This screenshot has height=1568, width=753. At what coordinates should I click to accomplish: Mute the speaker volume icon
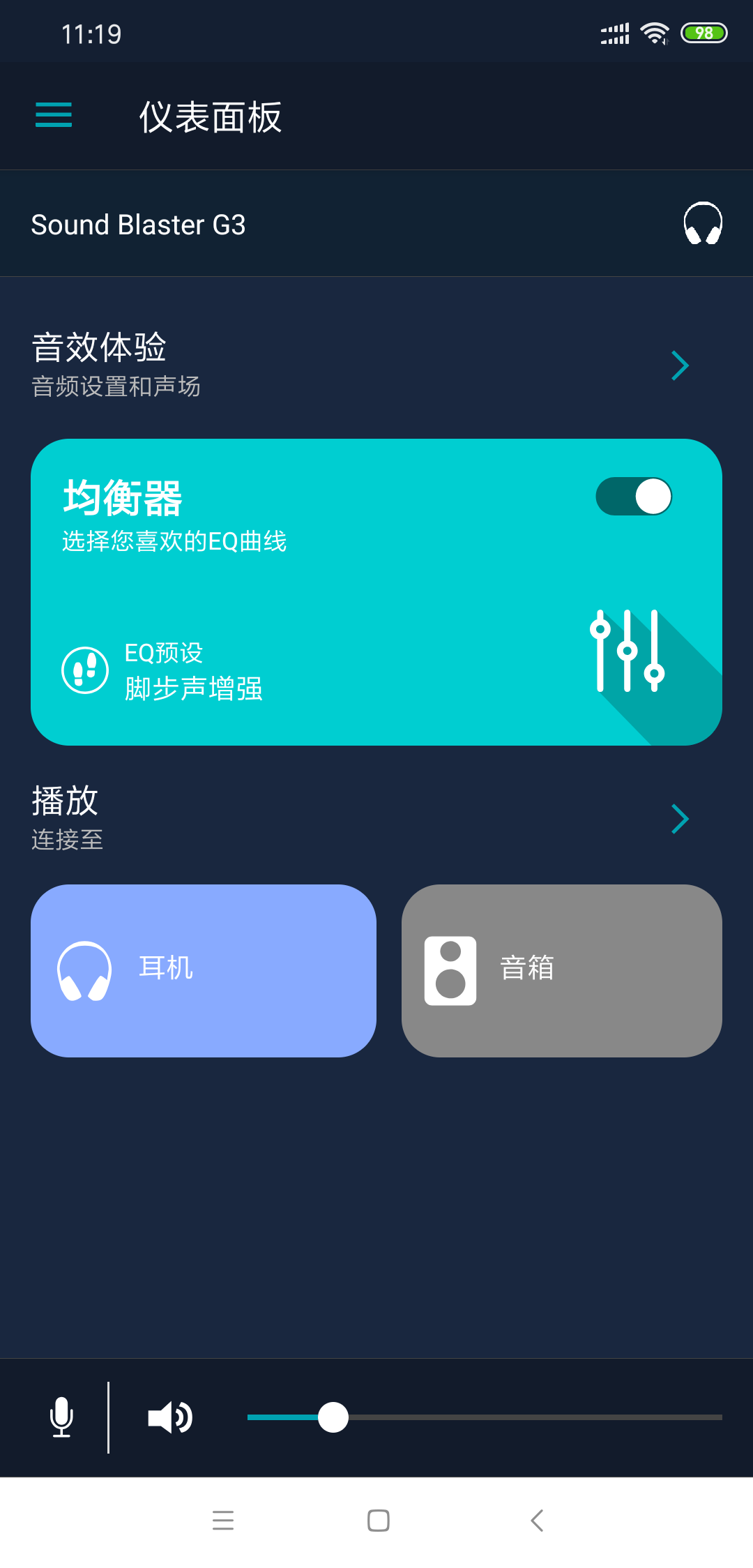pos(170,1417)
